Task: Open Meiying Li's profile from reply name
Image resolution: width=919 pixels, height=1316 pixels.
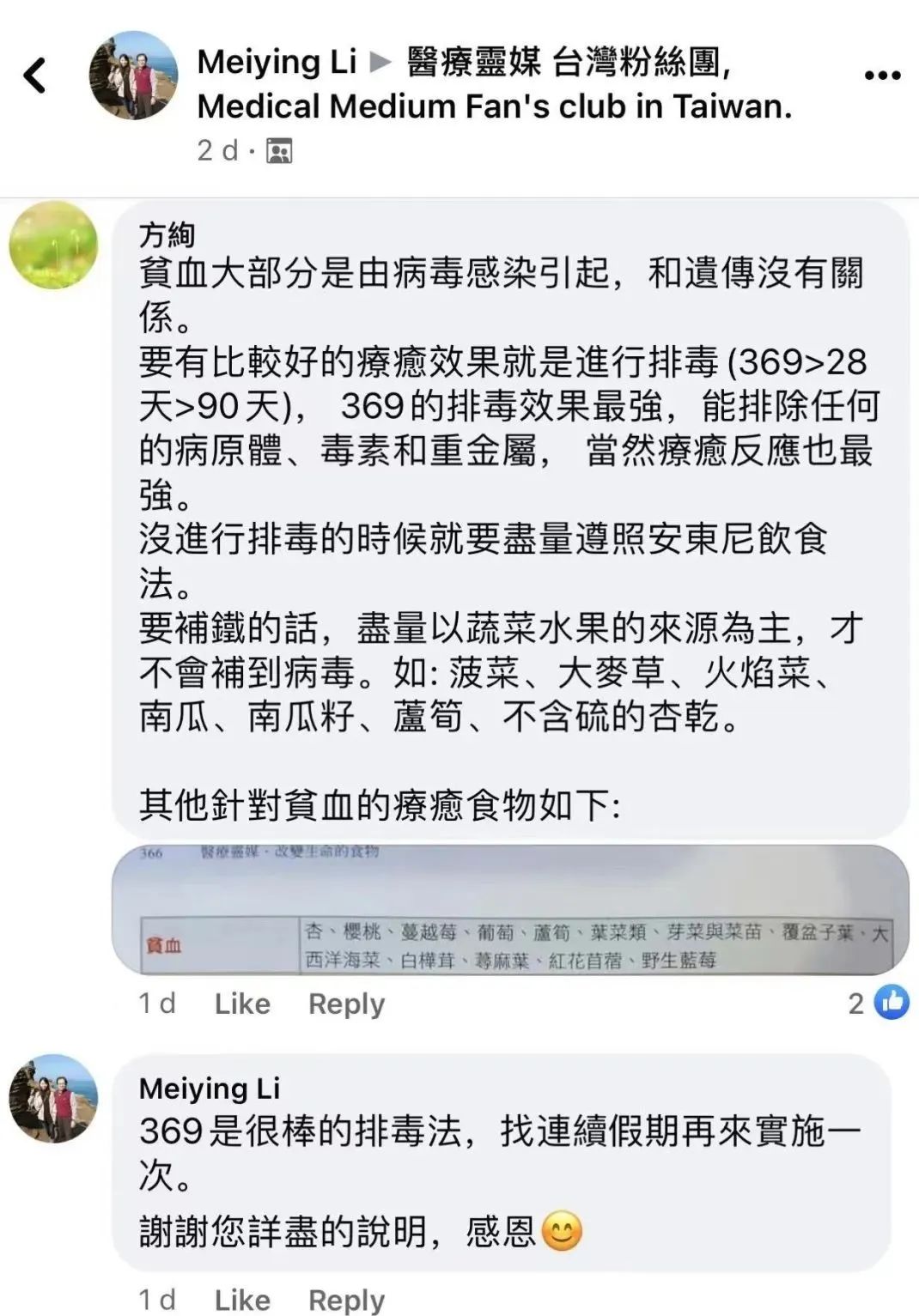Action: 210,1089
